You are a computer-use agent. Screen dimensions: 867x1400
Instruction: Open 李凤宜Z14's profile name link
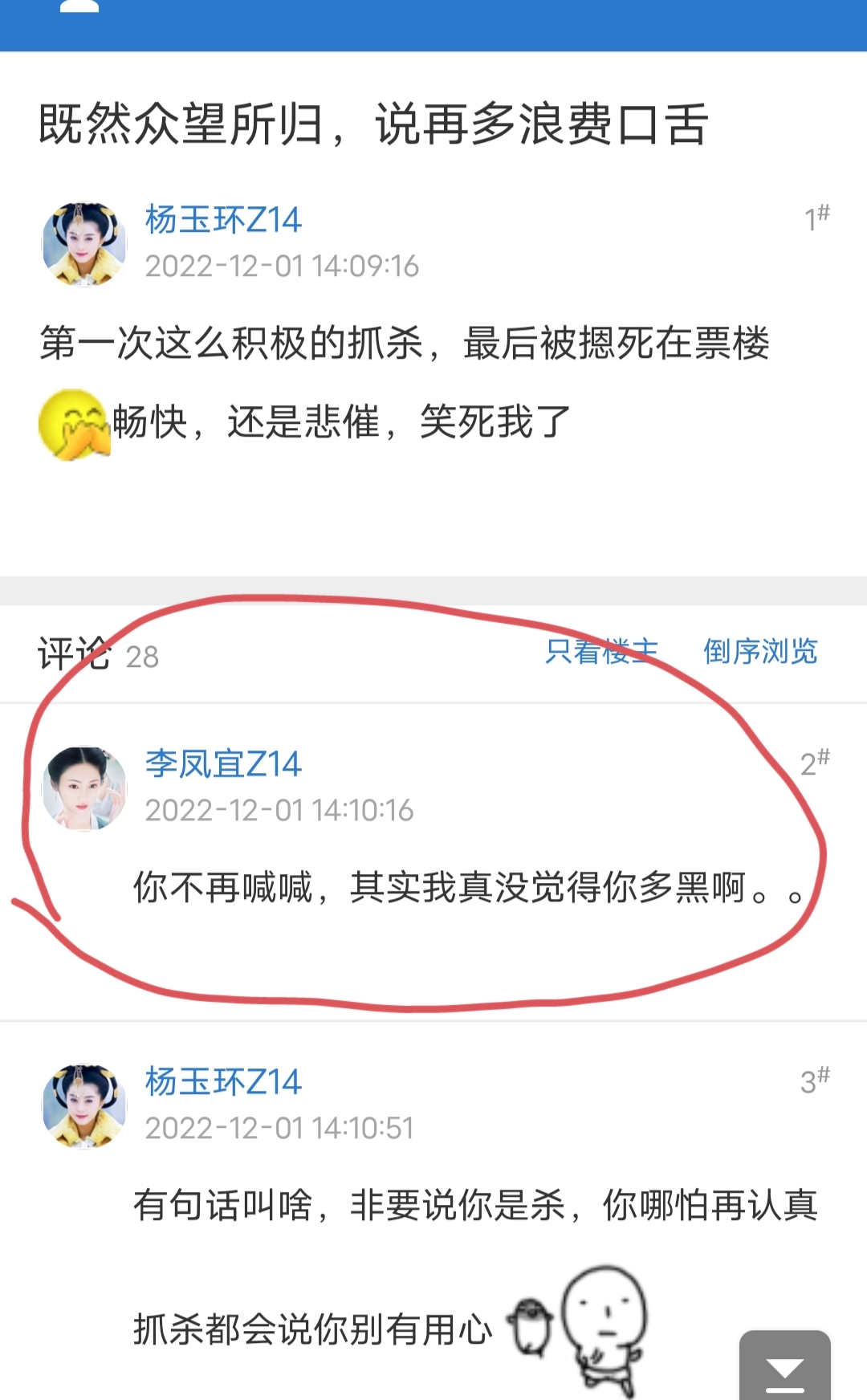[x=222, y=763]
